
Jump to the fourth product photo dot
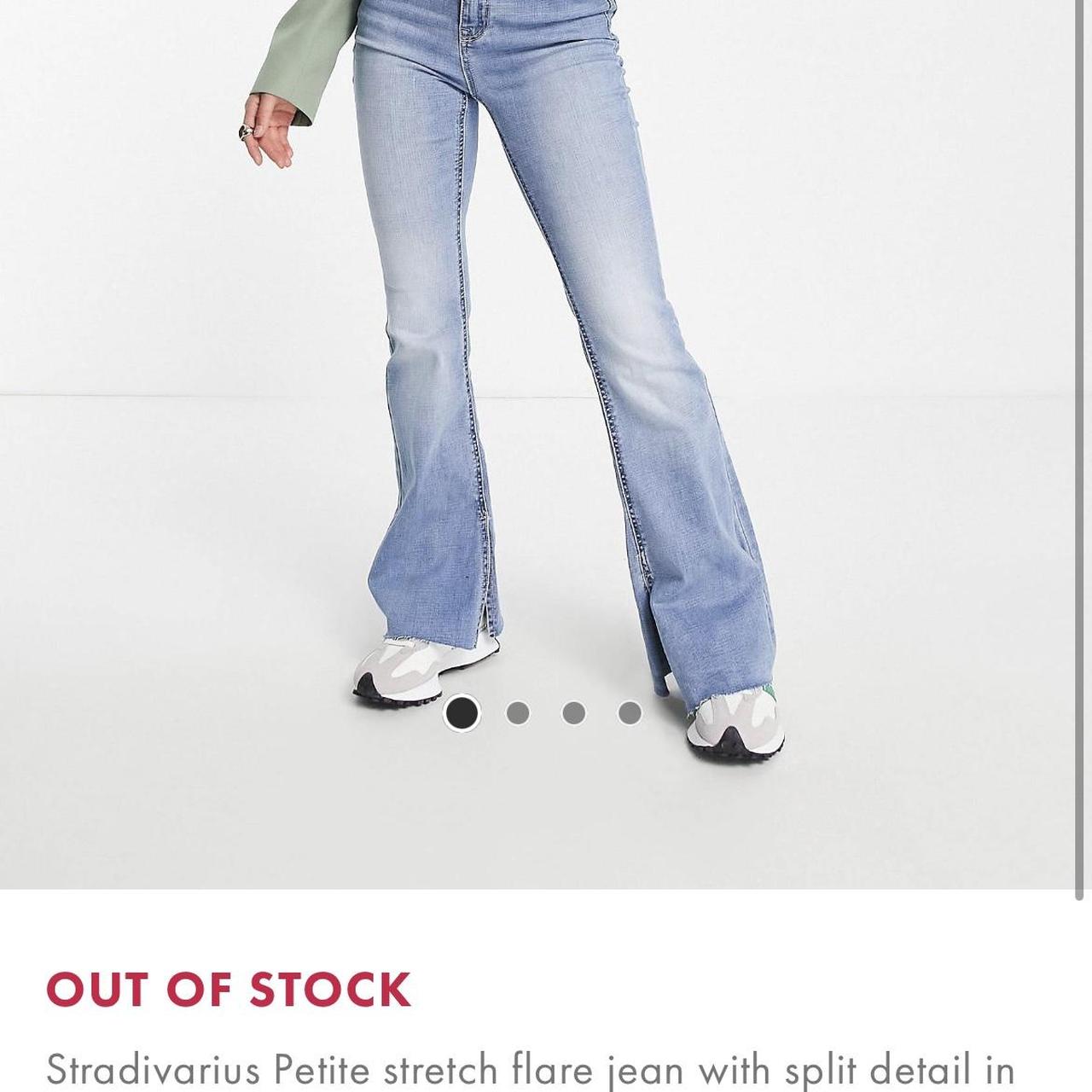tap(630, 713)
